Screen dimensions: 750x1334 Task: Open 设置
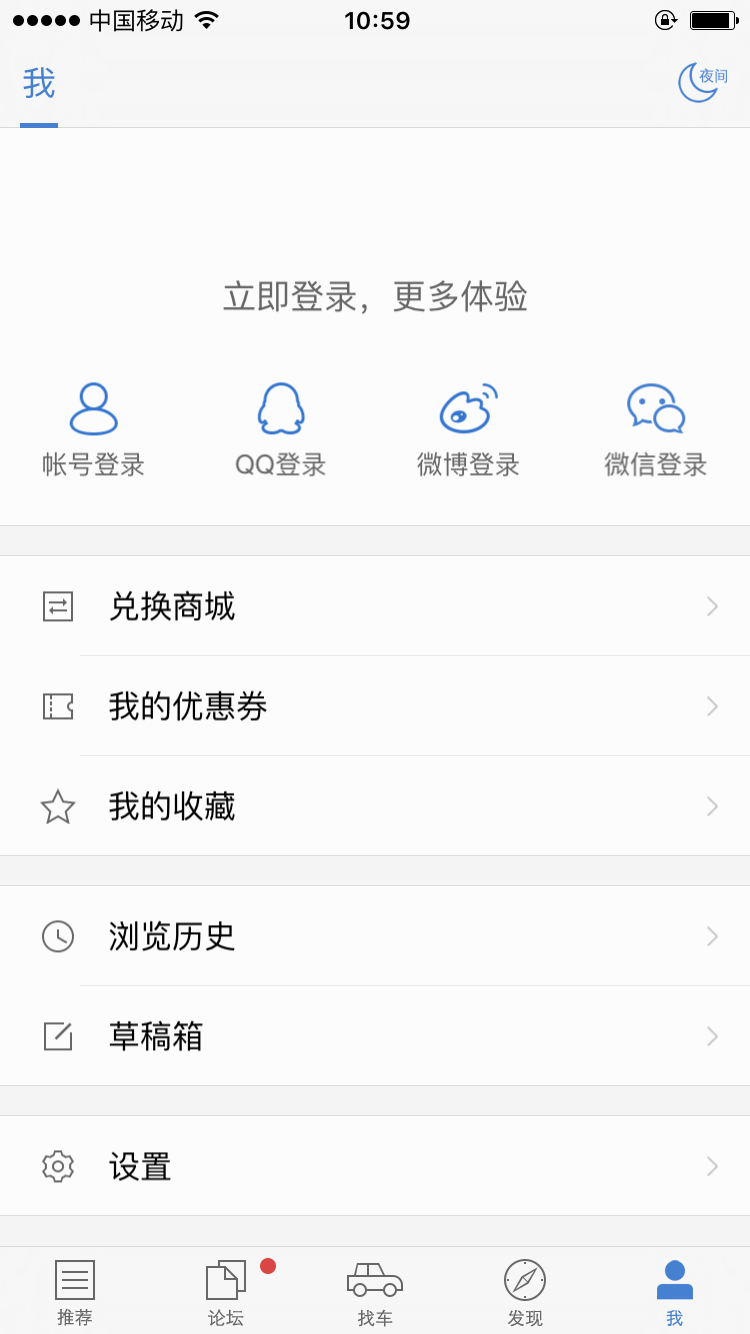375,1166
